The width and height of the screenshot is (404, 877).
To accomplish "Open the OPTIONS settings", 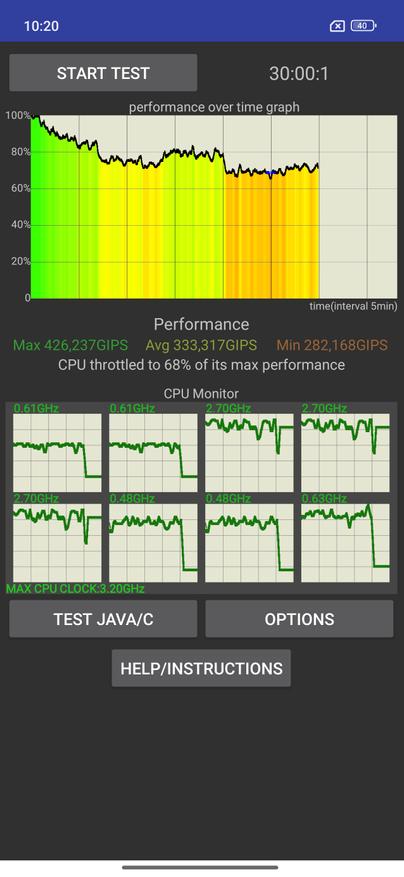I will tap(299, 619).
